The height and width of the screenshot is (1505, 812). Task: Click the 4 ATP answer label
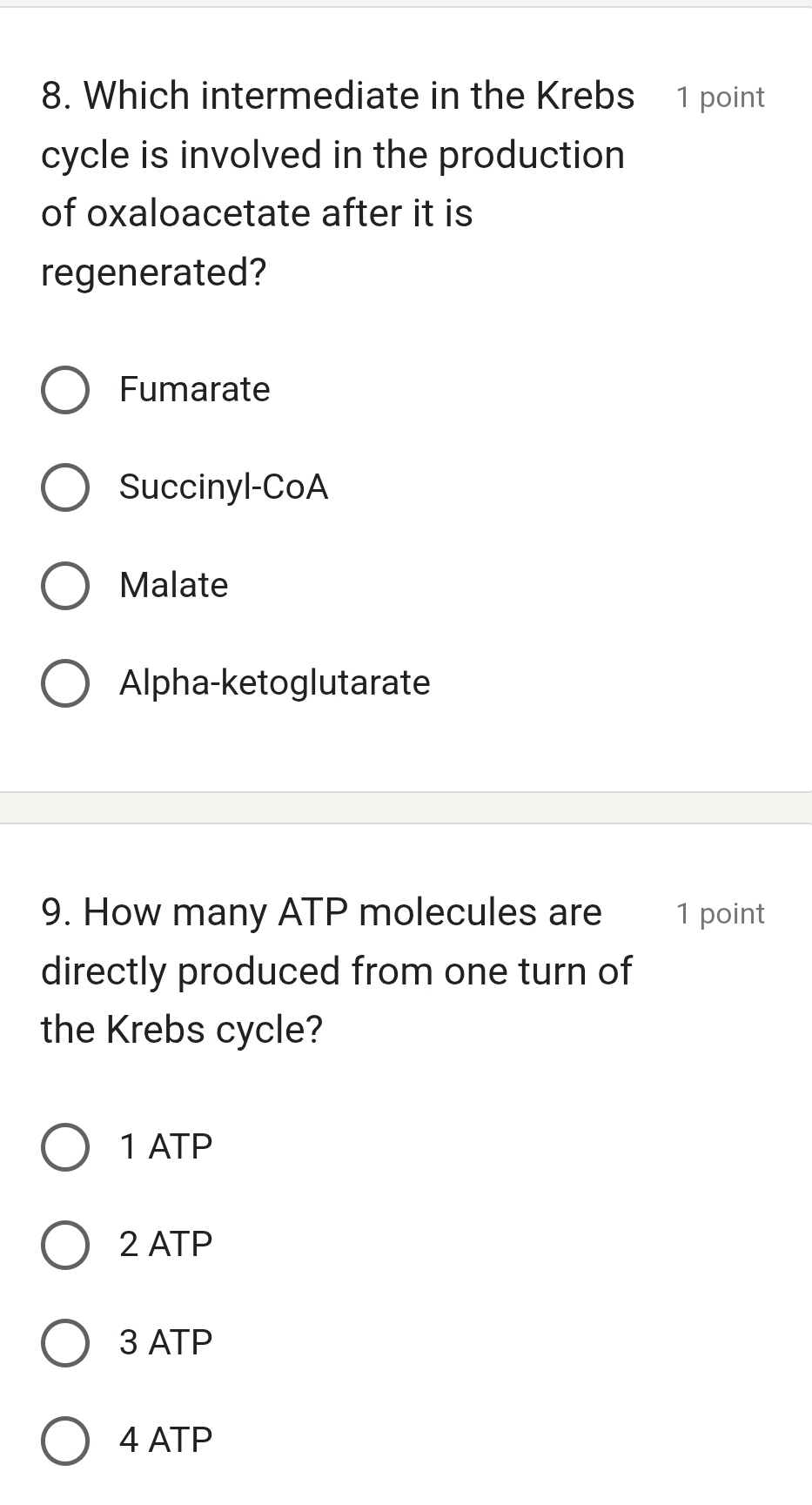[x=164, y=1440]
